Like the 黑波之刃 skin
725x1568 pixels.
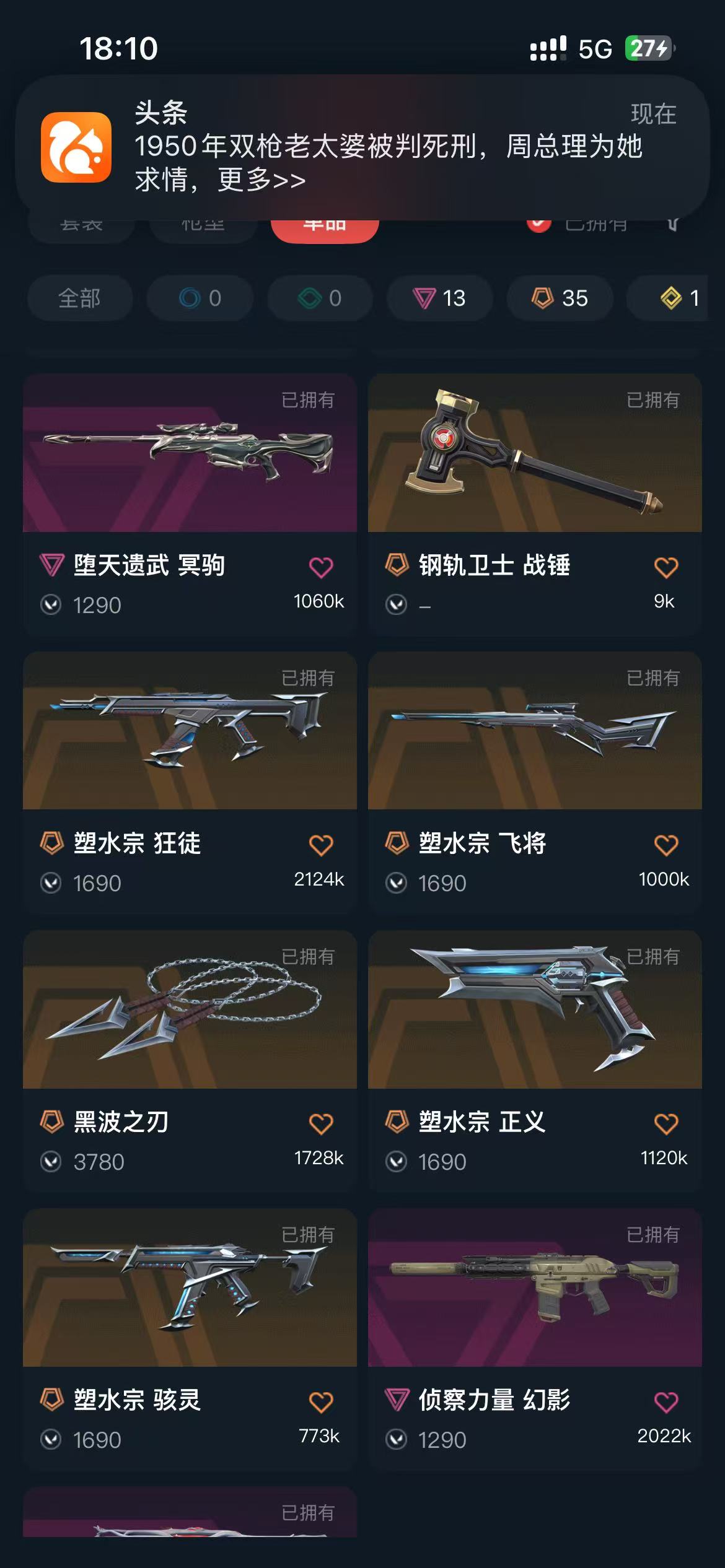[x=321, y=1123]
